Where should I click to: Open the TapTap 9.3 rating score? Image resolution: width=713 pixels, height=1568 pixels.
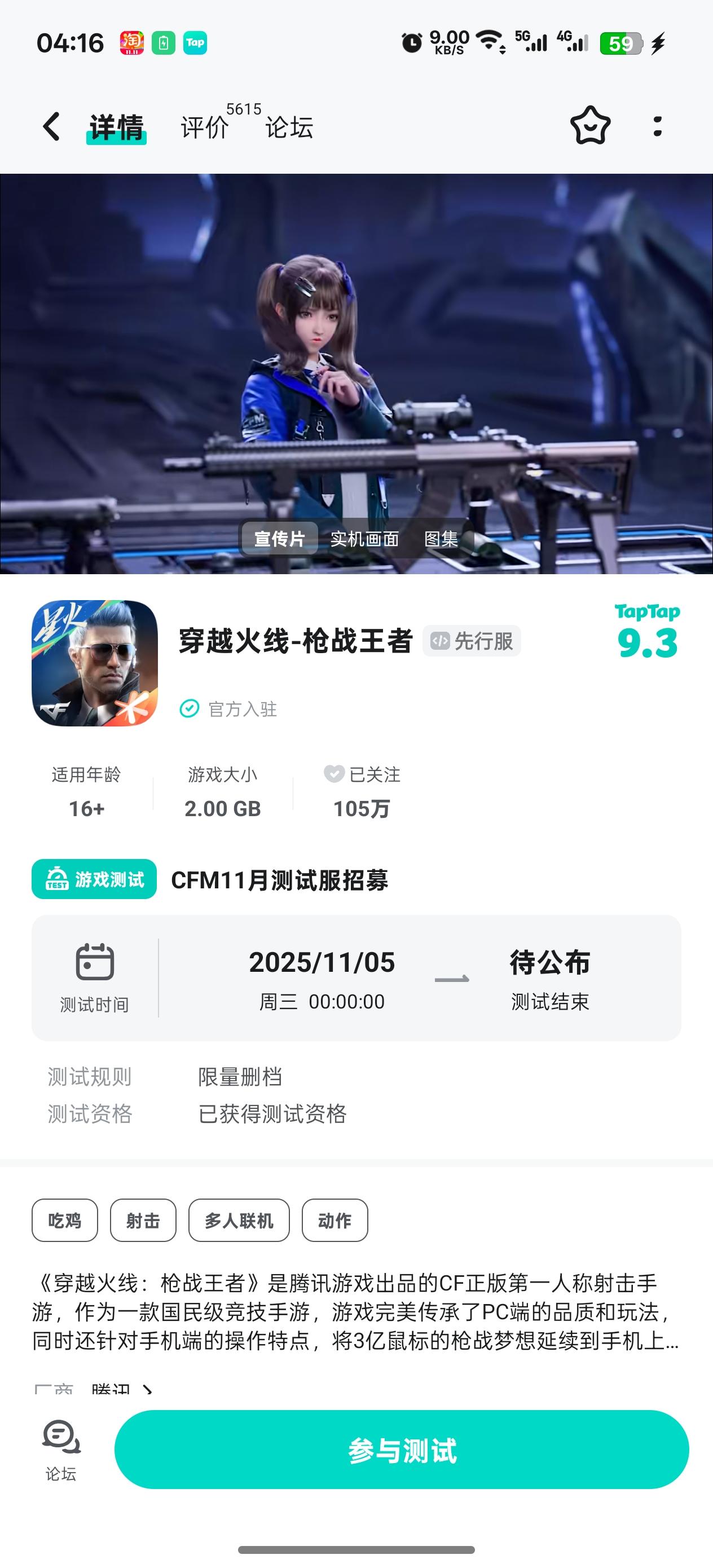647,633
